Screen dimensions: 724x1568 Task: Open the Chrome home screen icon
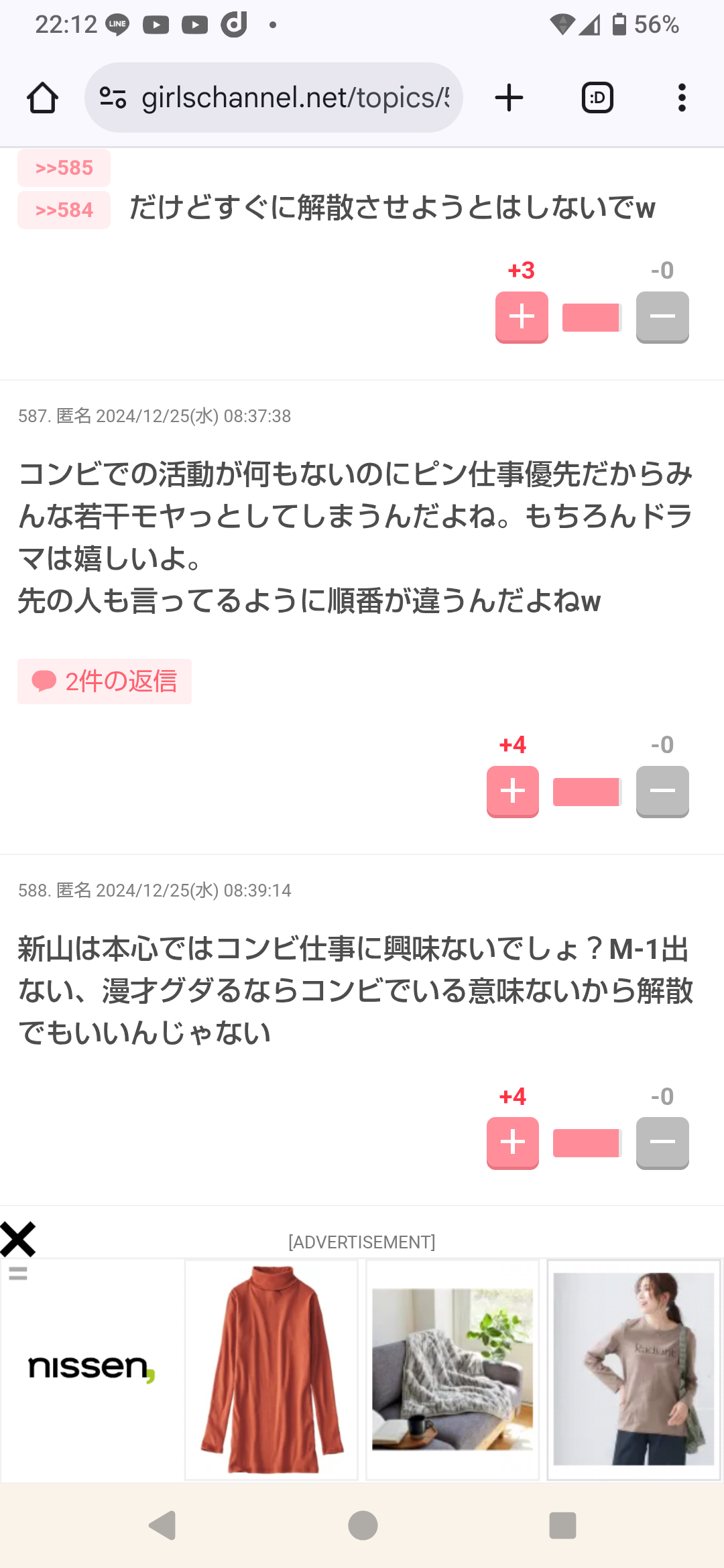pos(42,96)
